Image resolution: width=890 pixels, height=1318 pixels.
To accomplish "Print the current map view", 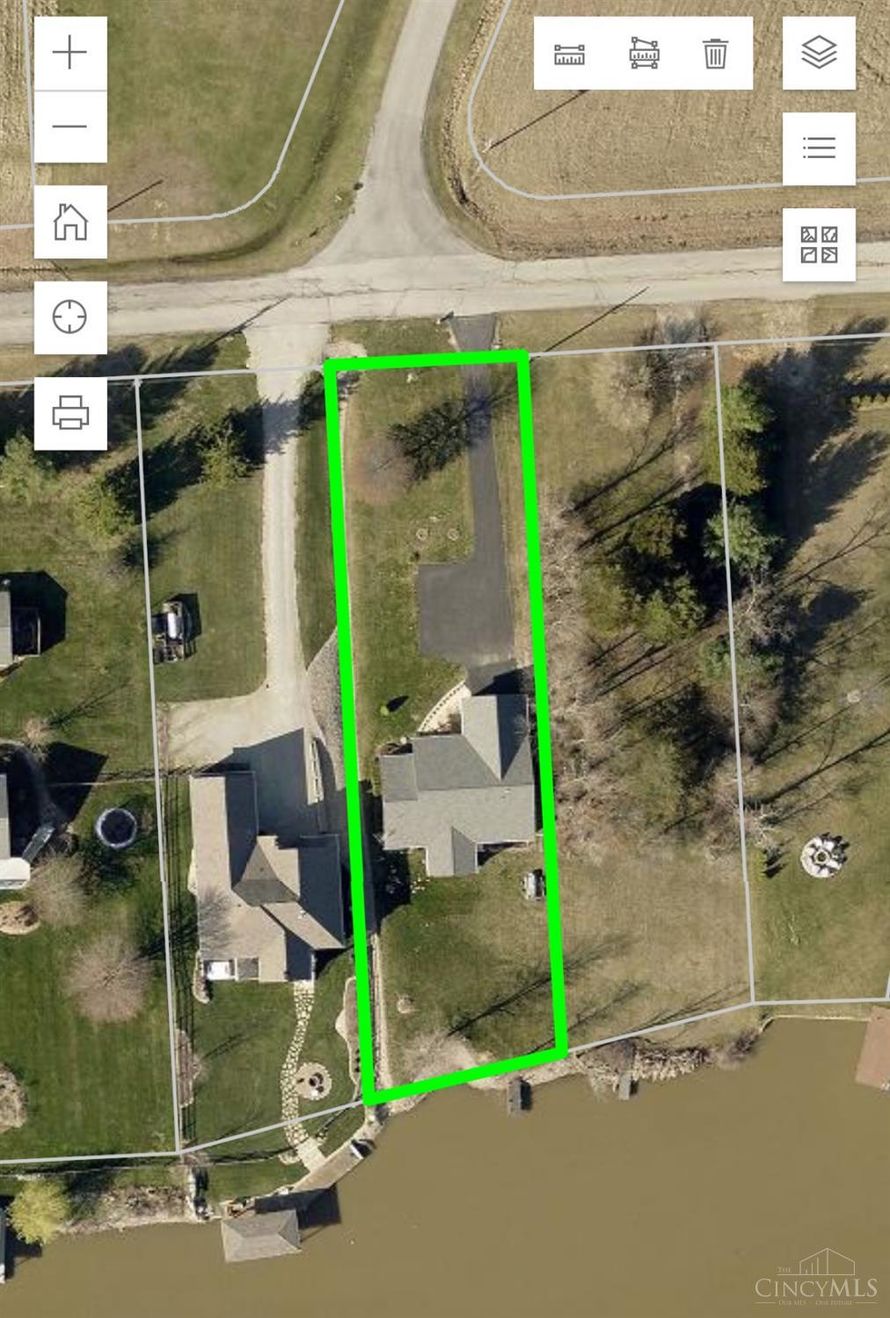I will [x=70, y=413].
